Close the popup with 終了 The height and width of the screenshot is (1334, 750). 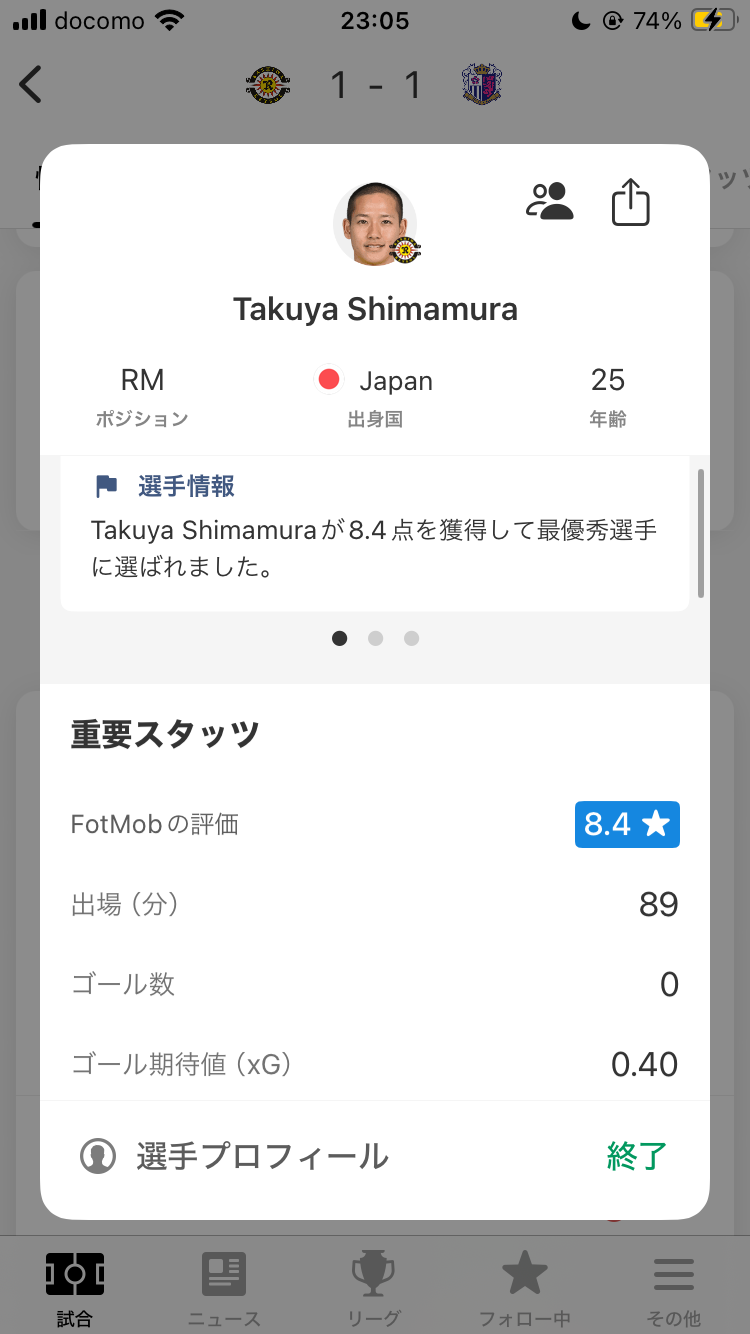coord(637,1156)
